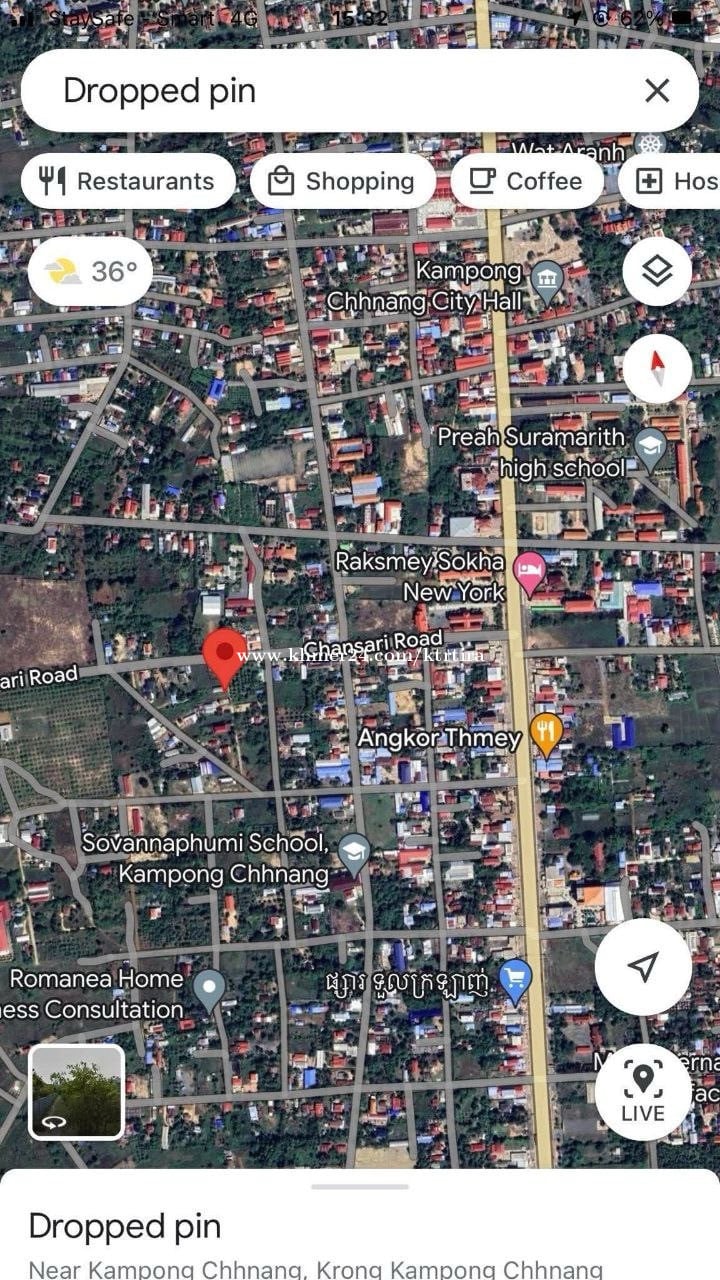Show Coffee places nearby

pos(527,181)
